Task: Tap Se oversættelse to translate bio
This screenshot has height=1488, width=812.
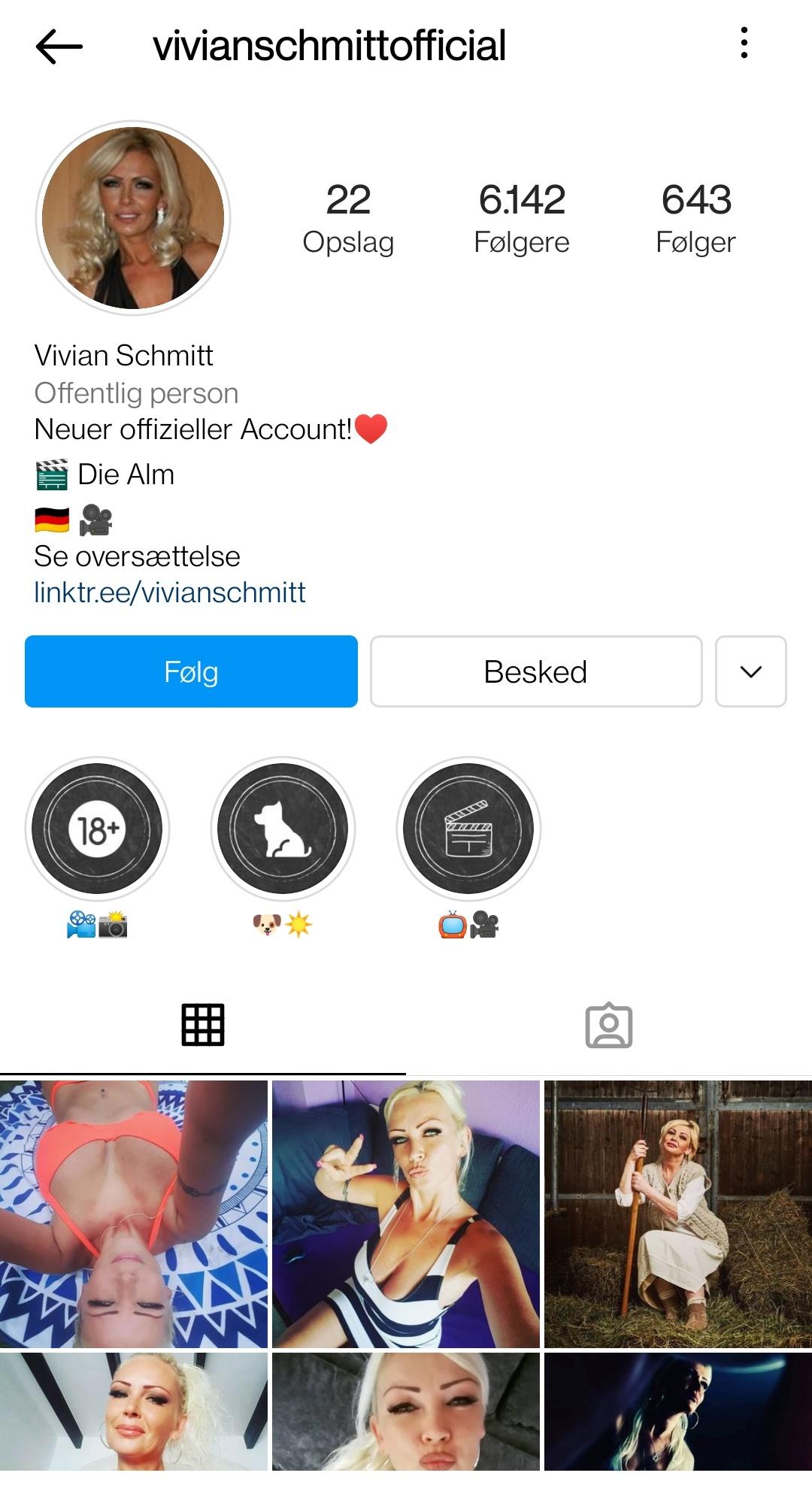Action: 137,556
